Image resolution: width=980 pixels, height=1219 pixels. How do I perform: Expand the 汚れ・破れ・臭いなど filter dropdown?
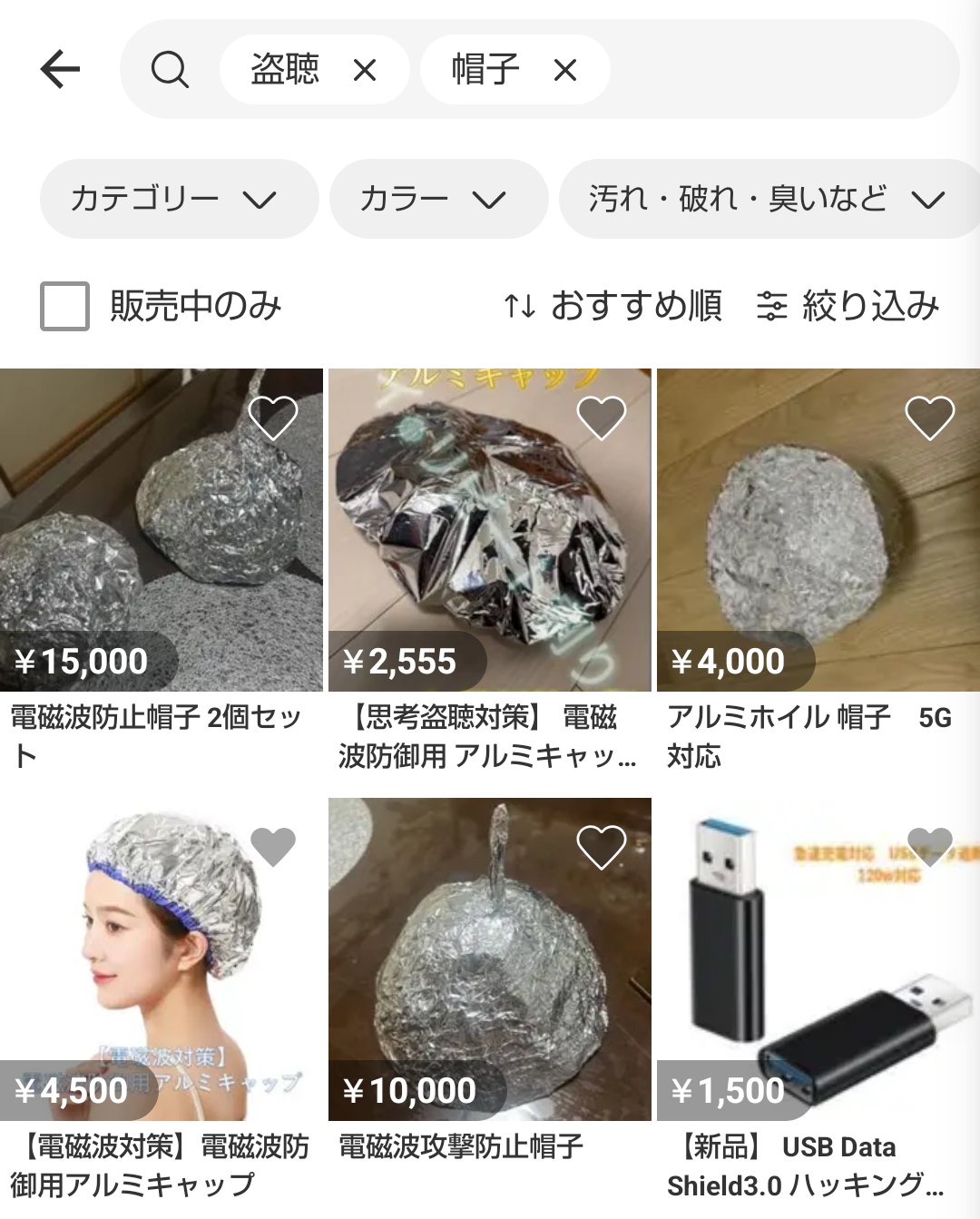[x=767, y=199]
